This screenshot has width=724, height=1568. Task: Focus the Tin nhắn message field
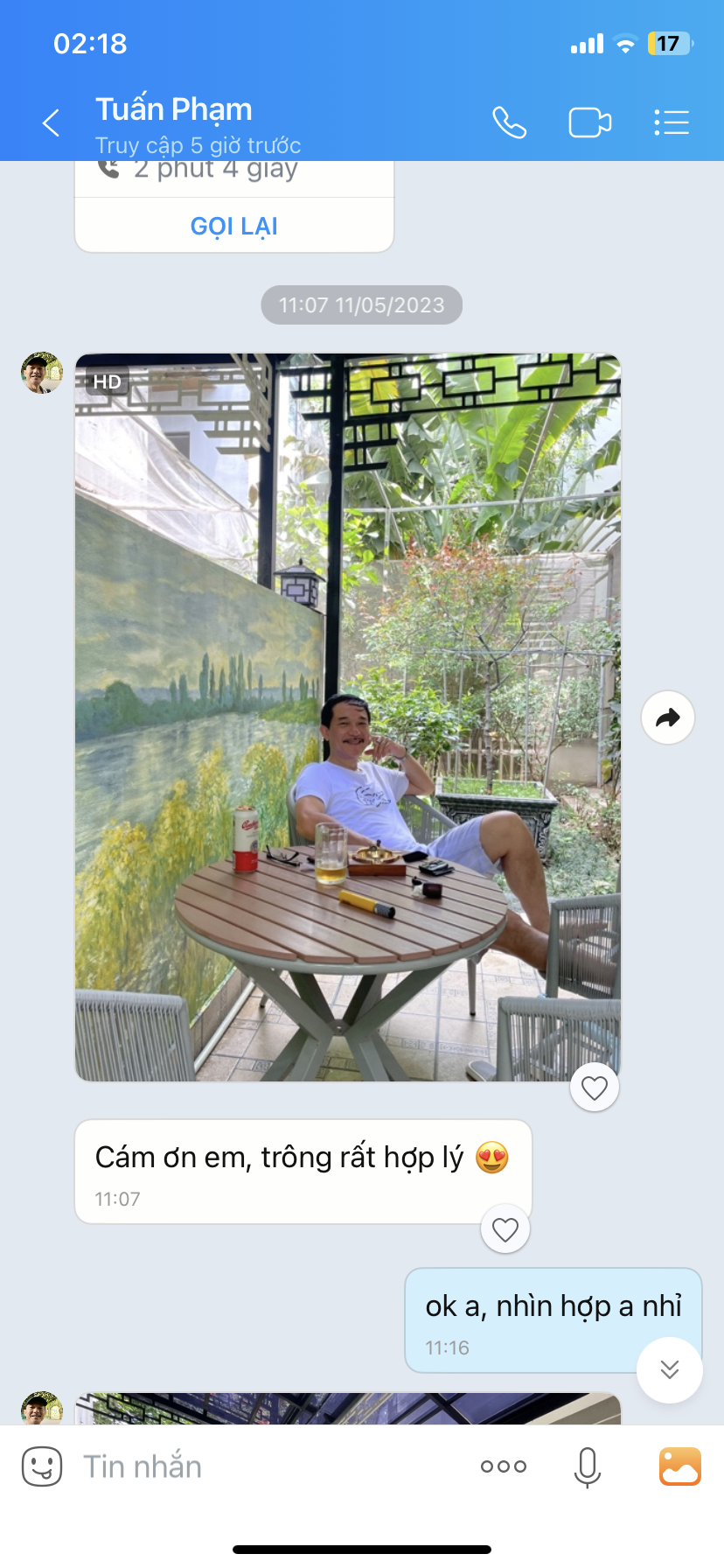click(262, 1466)
